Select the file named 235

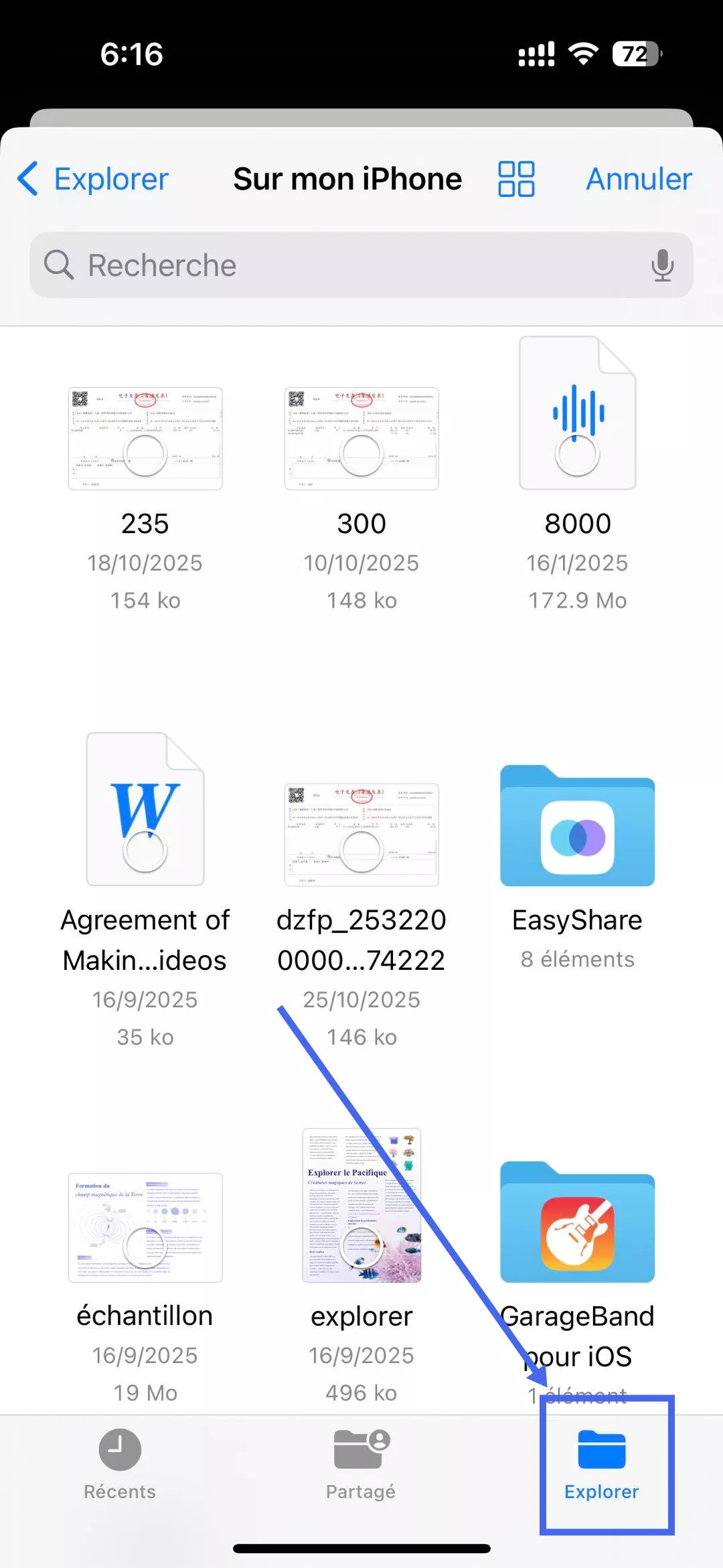(145, 439)
